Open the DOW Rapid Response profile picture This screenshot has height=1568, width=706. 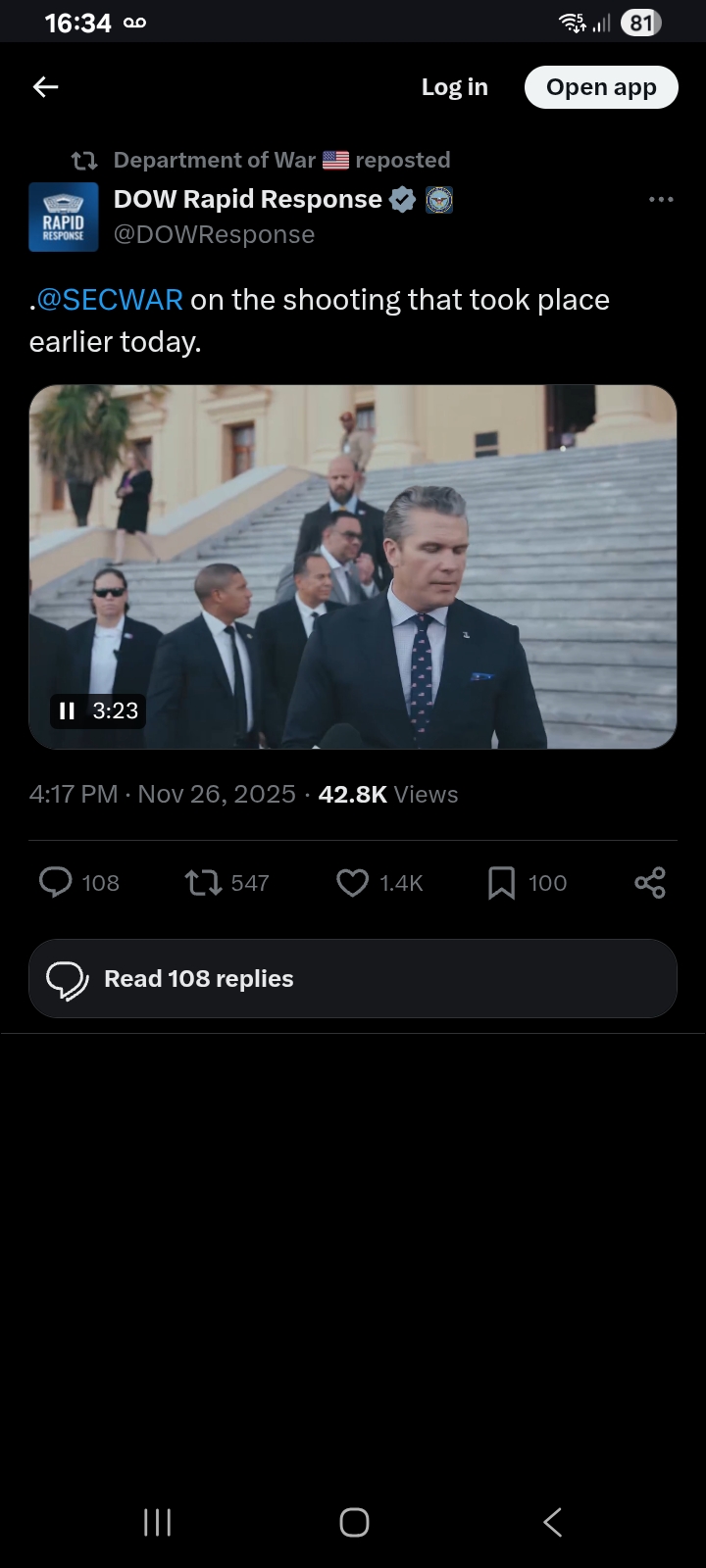coord(64,217)
